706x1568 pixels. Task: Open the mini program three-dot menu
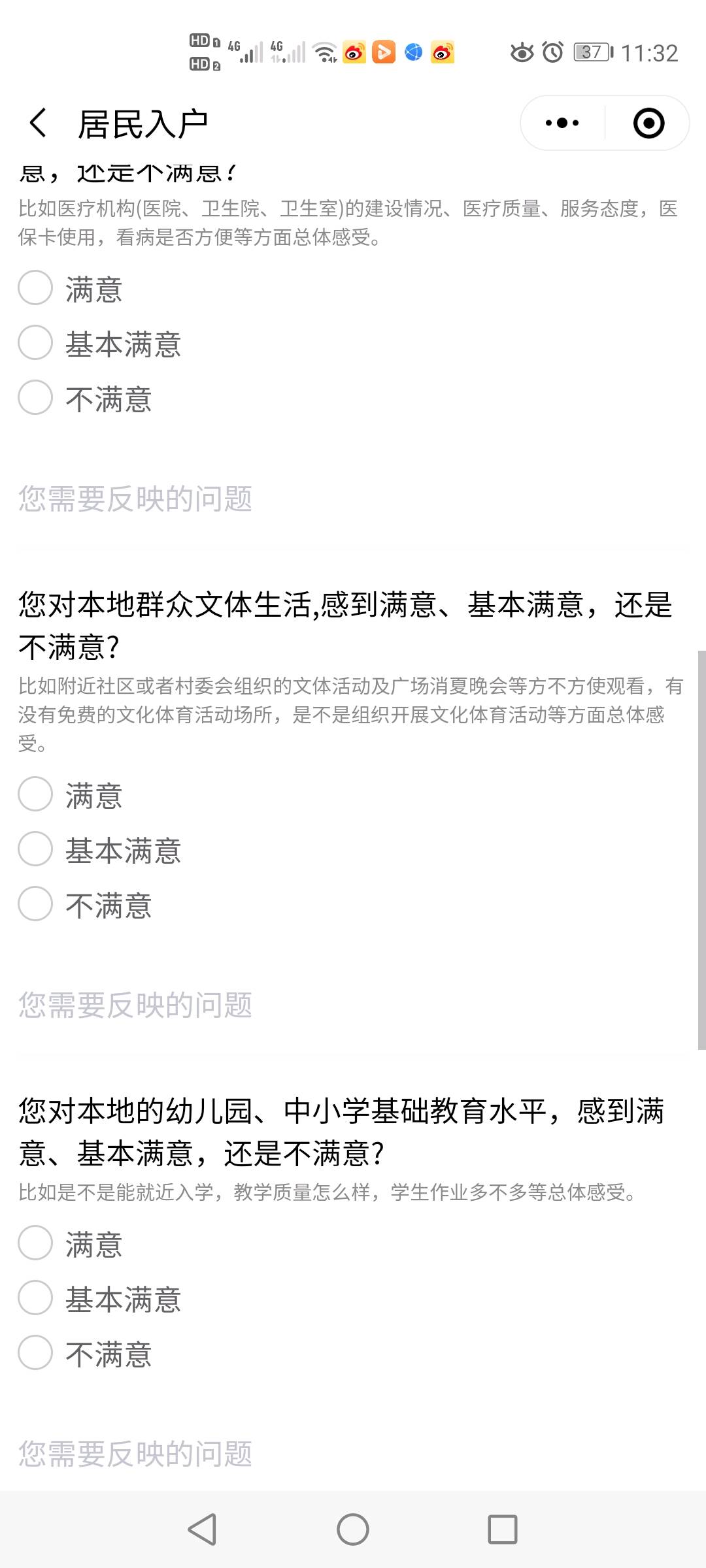(x=562, y=123)
